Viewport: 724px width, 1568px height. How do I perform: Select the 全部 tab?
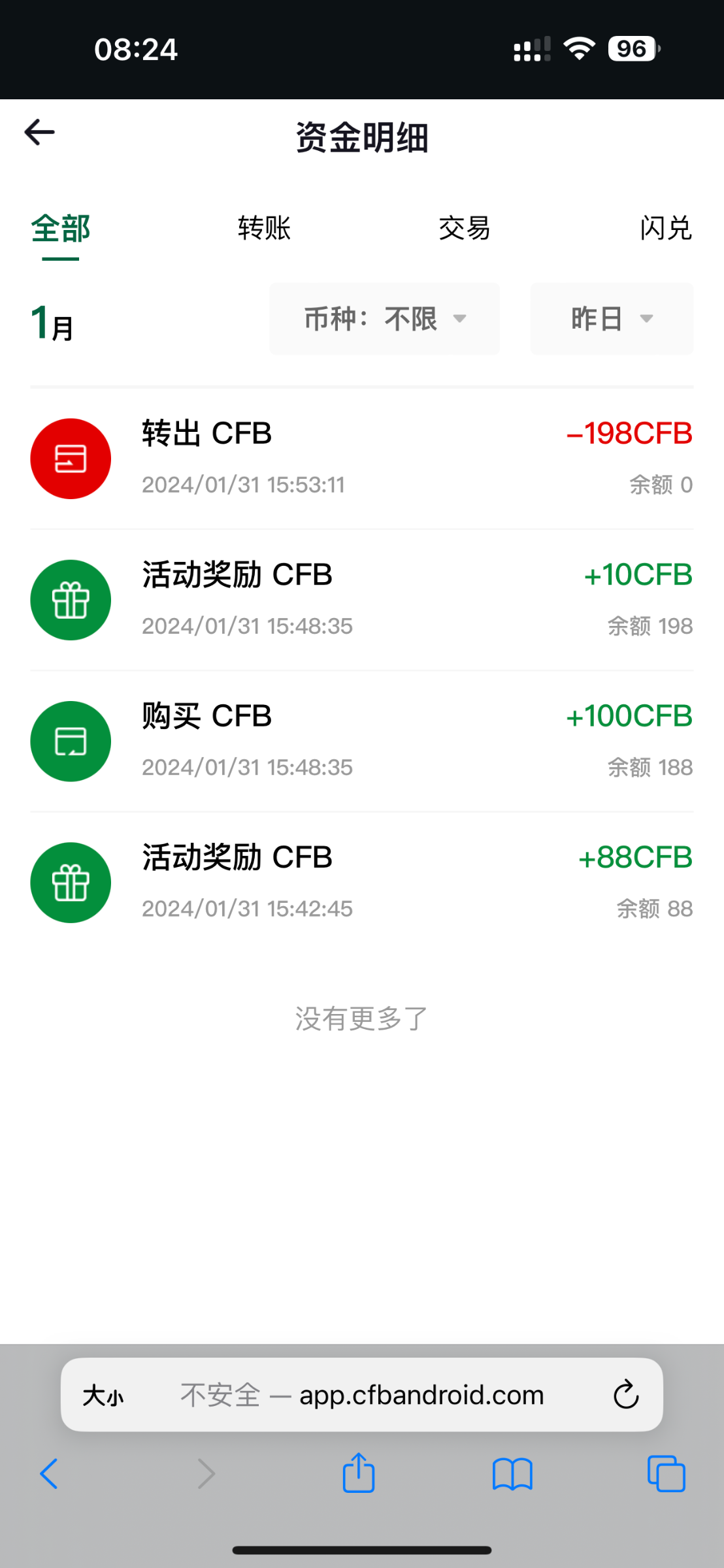(x=61, y=229)
